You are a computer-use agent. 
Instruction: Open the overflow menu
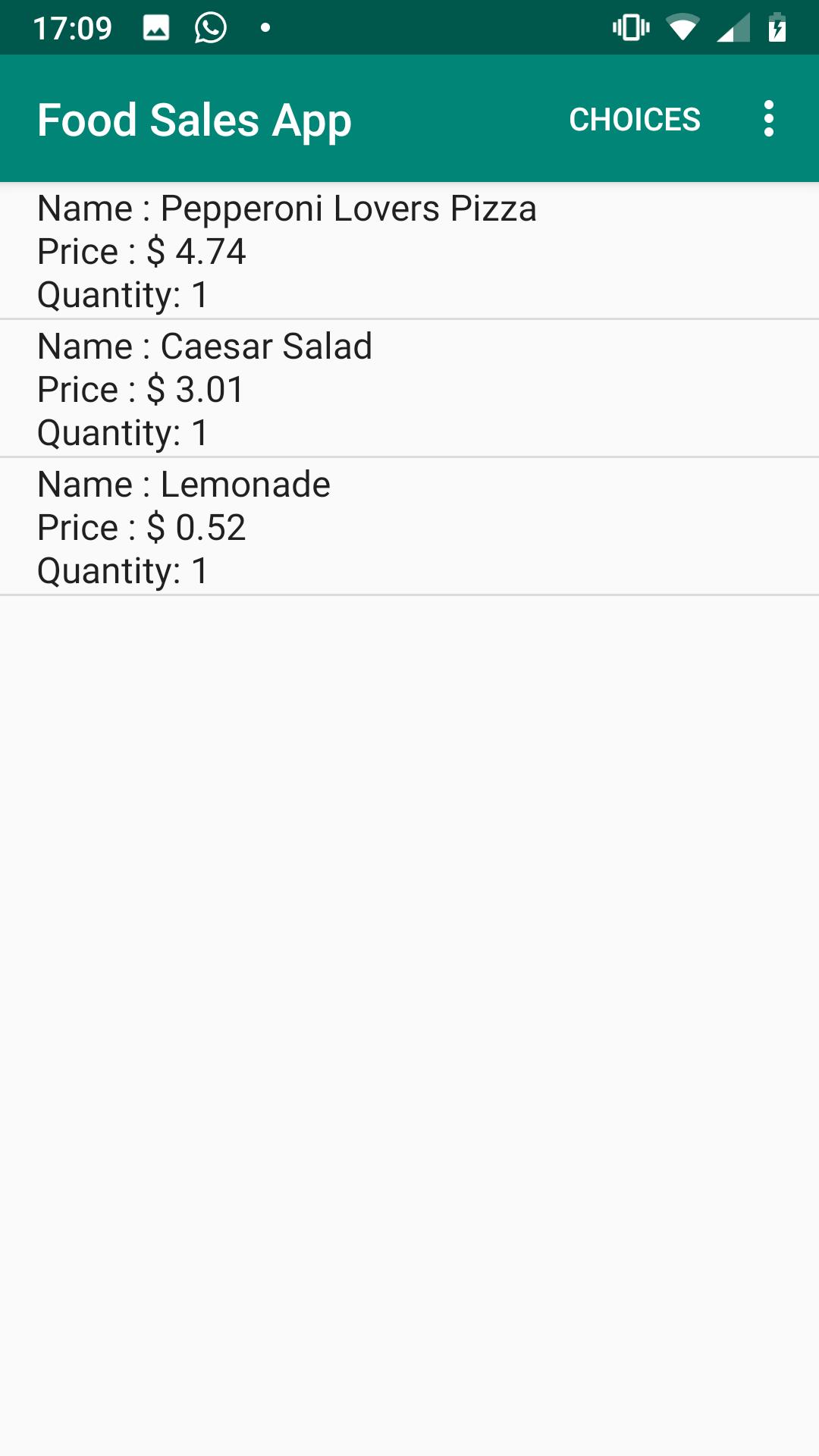pos(769,118)
